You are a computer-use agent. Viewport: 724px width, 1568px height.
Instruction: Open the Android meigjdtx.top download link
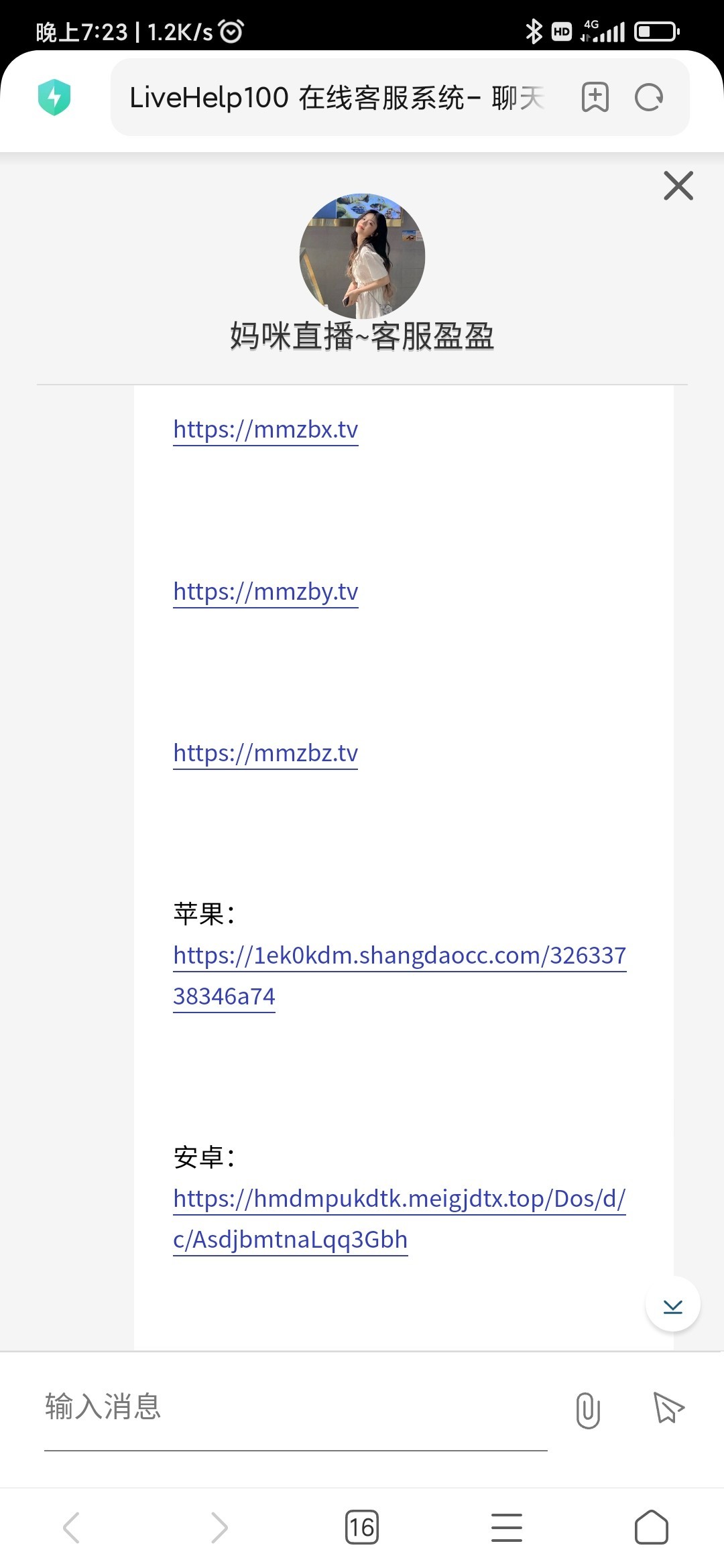(x=400, y=1219)
